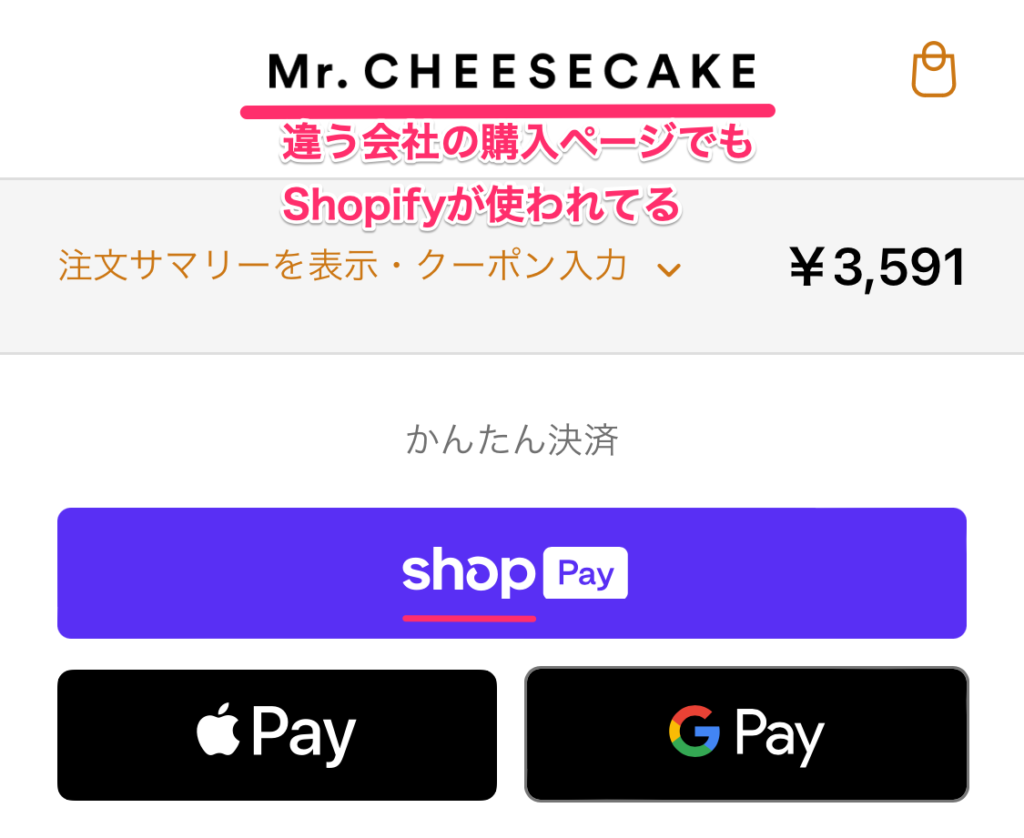The height and width of the screenshot is (838, 1024).
Task: Choose the Google Pay button
Action: [x=746, y=735]
